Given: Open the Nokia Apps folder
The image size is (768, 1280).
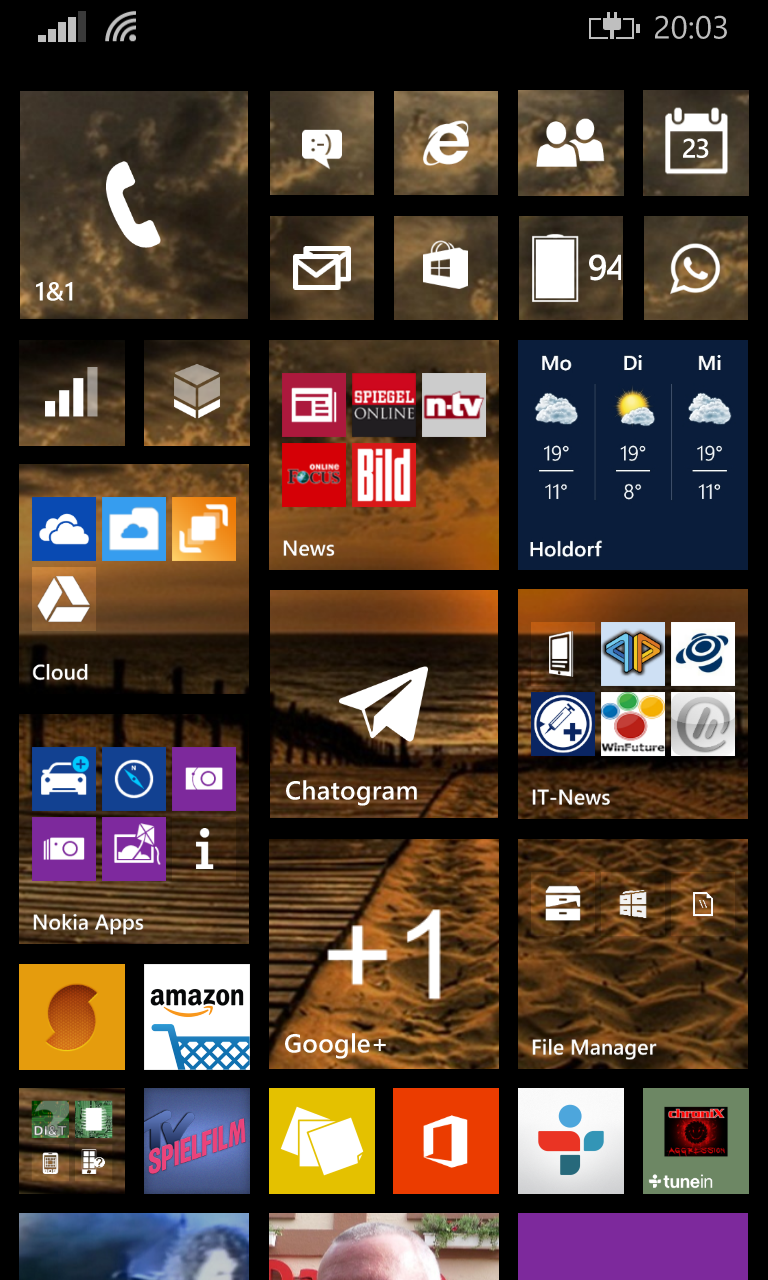Looking at the screenshot, I should tap(134, 829).
